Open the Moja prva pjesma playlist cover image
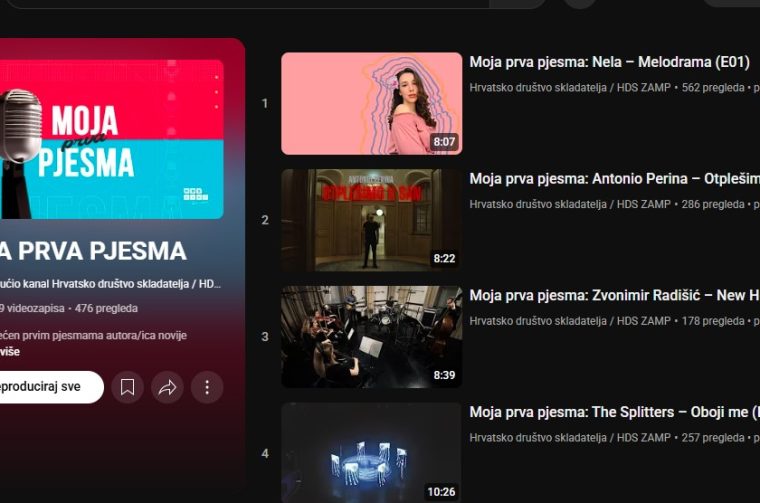The width and height of the screenshot is (760, 503). [x=110, y=138]
